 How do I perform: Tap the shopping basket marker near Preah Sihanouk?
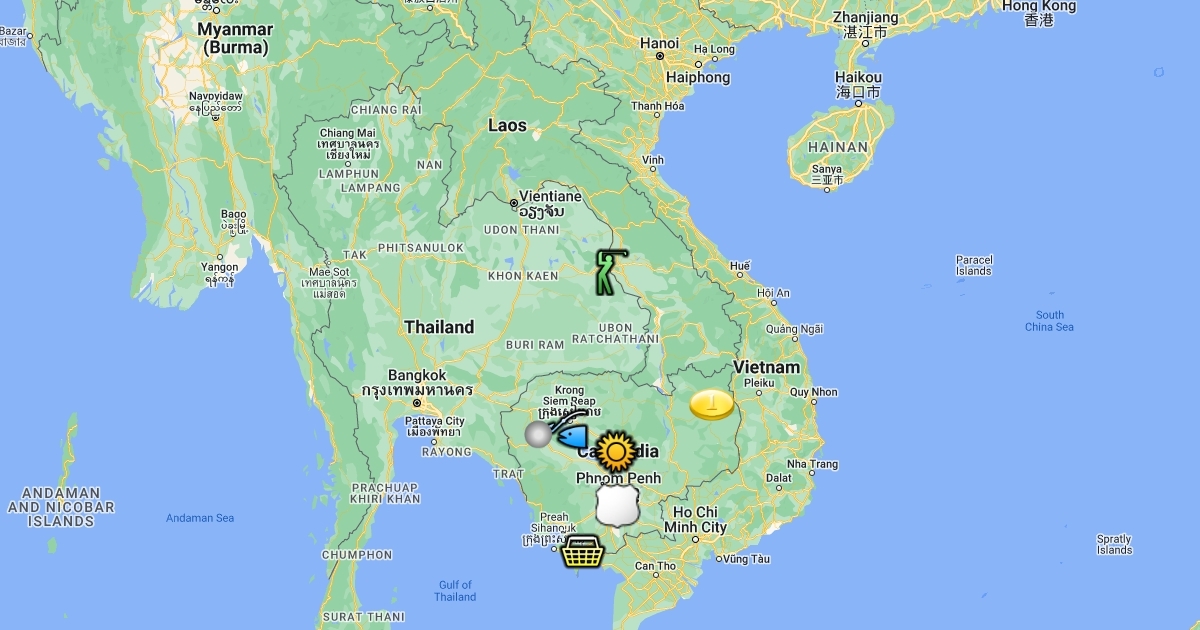pos(582,551)
